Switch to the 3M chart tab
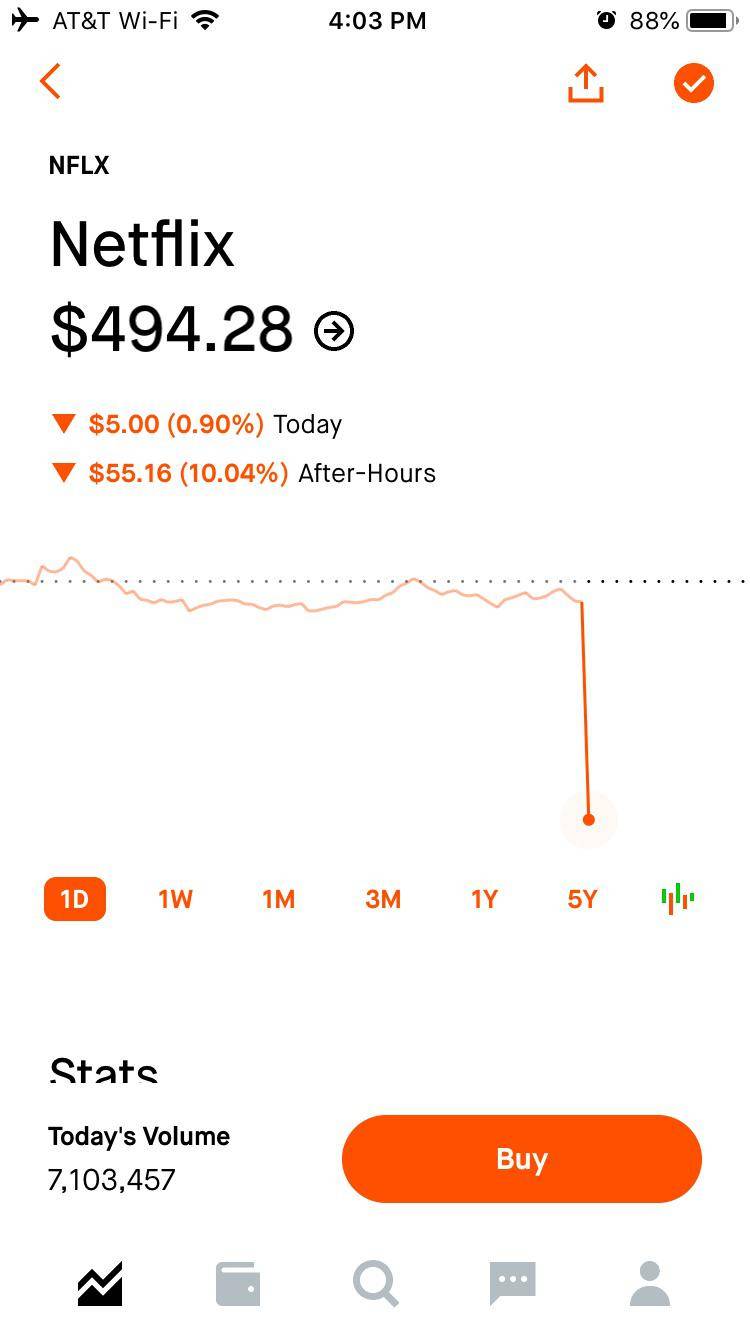Viewport: 750px width, 1334px height. coord(381,898)
